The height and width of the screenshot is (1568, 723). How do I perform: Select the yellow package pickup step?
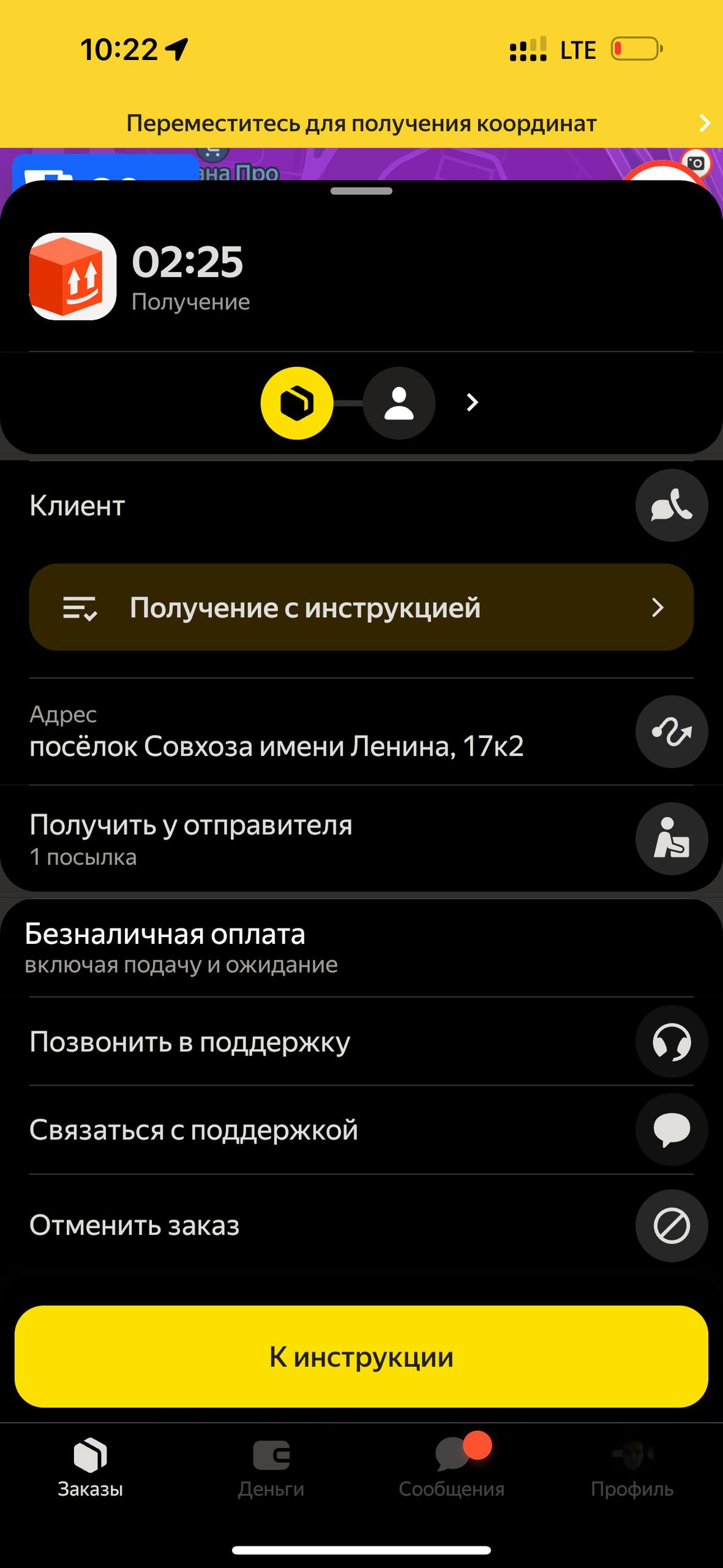coord(297,403)
